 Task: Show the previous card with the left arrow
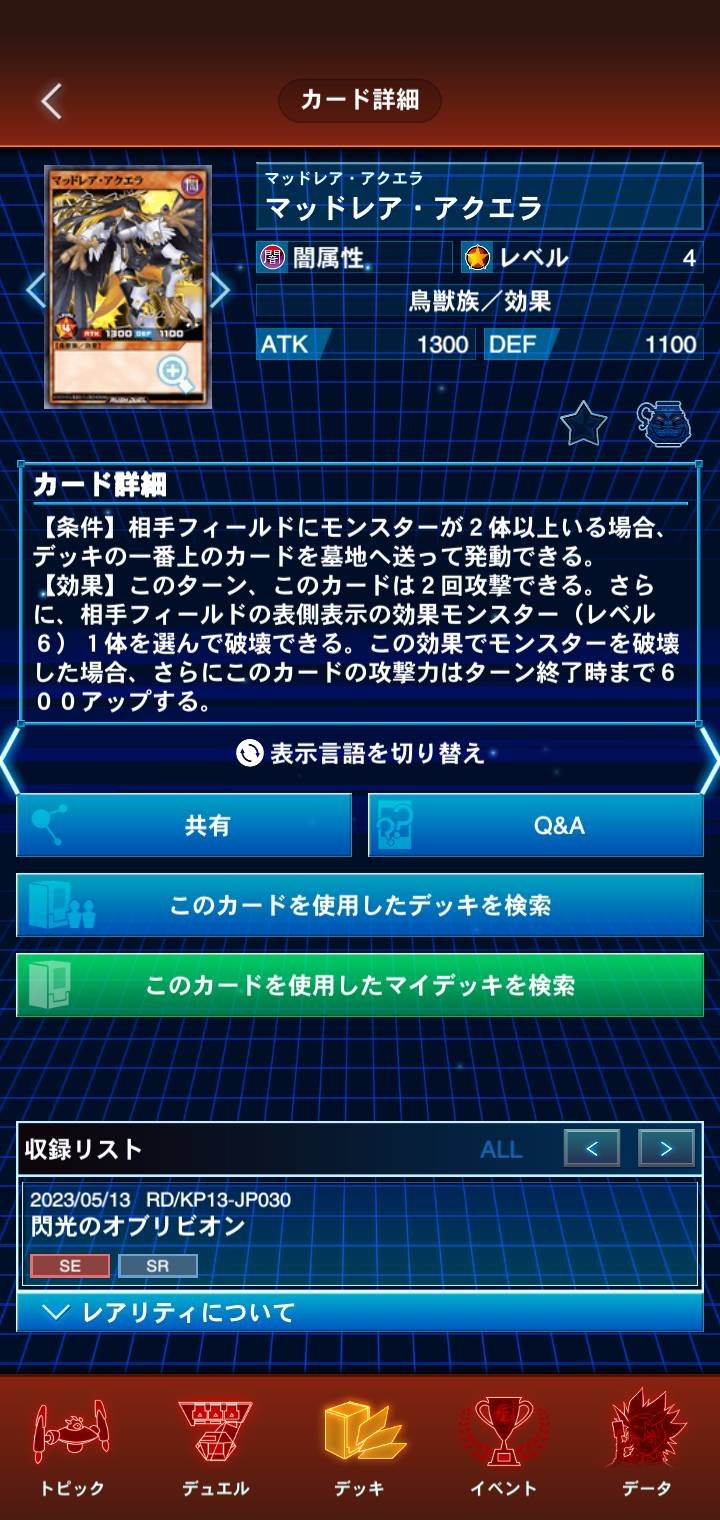tap(35, 290)
